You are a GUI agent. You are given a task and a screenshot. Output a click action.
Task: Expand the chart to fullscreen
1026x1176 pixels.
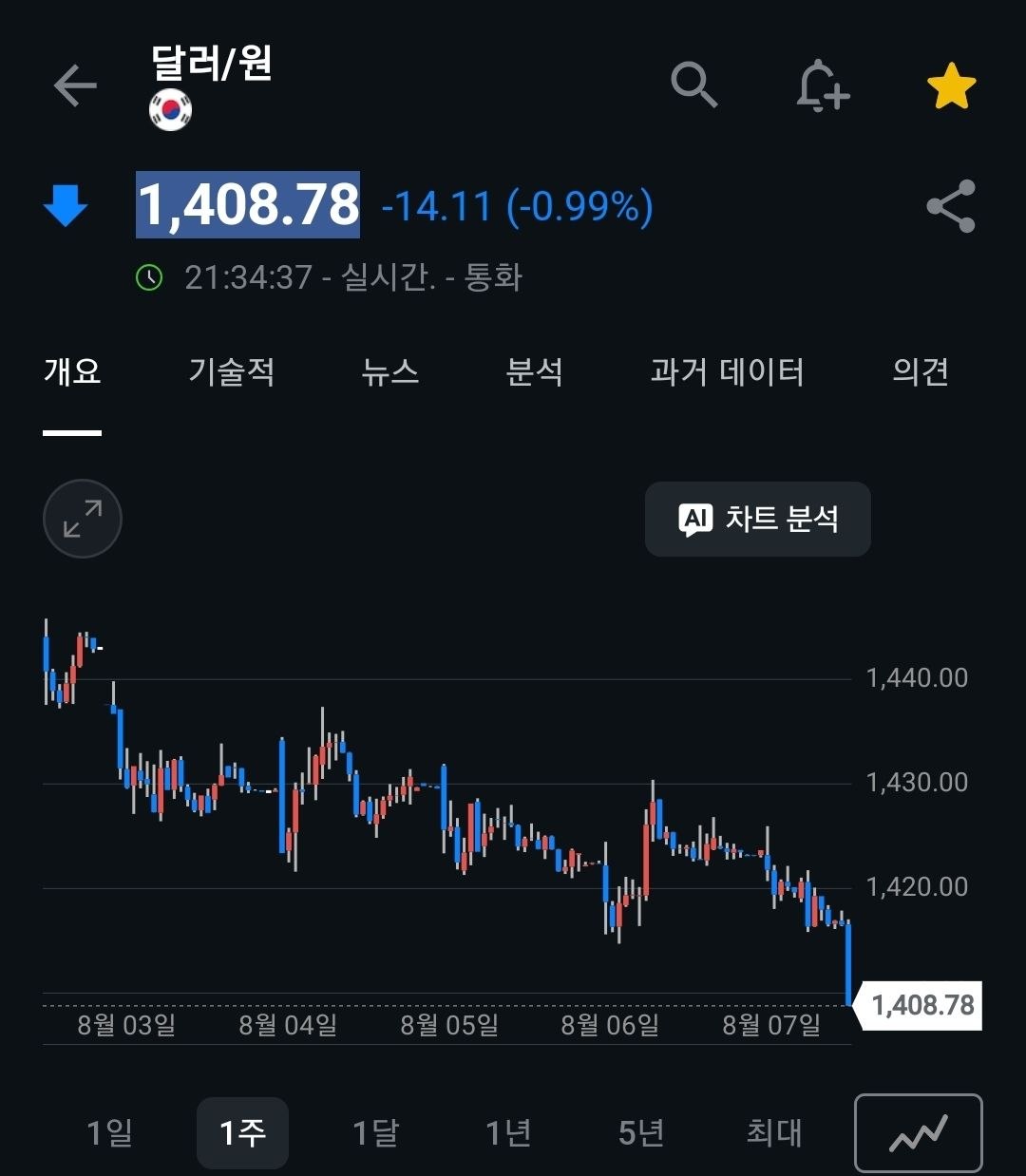(83, 519)
